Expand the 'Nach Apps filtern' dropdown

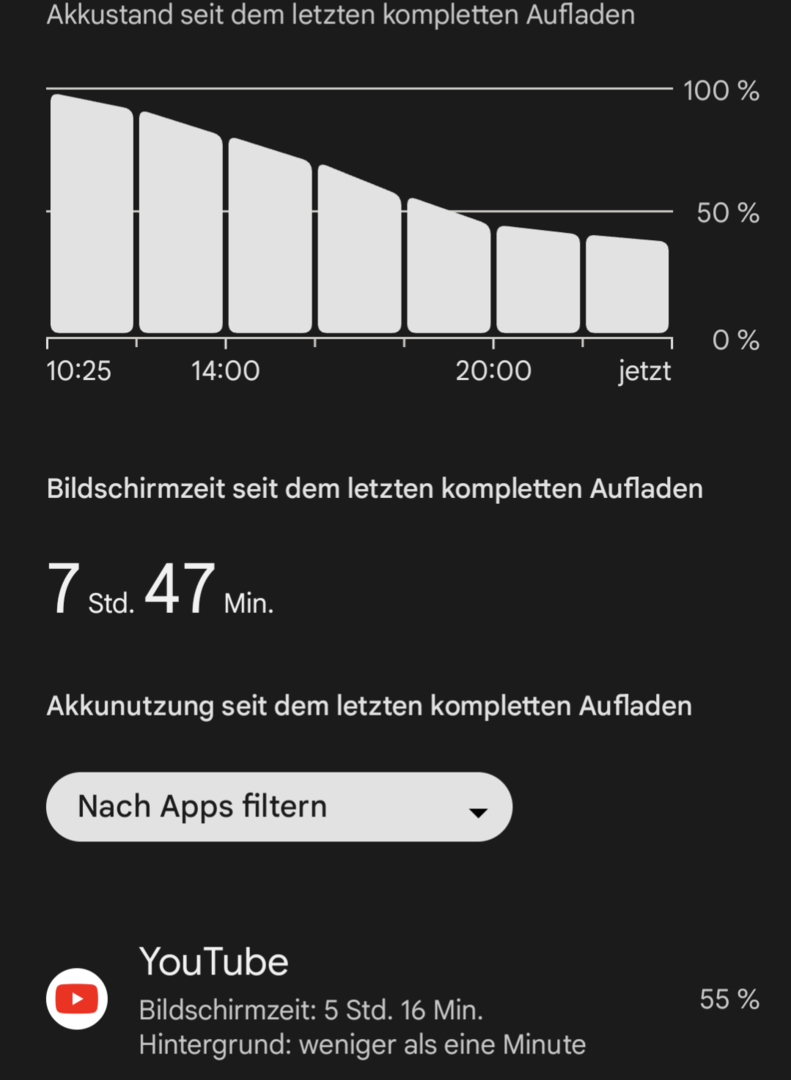point(279,807)
